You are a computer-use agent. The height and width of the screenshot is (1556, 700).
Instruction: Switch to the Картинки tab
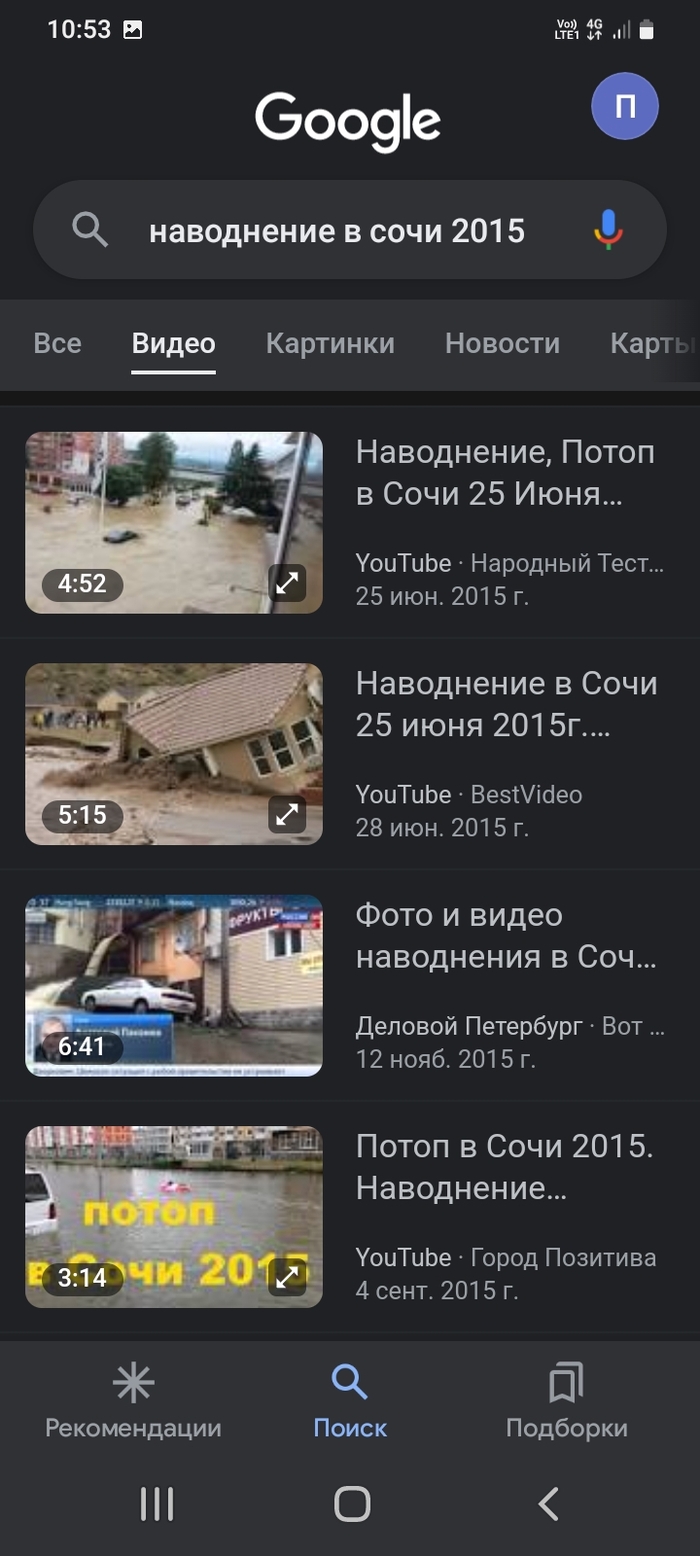(330, 343)
